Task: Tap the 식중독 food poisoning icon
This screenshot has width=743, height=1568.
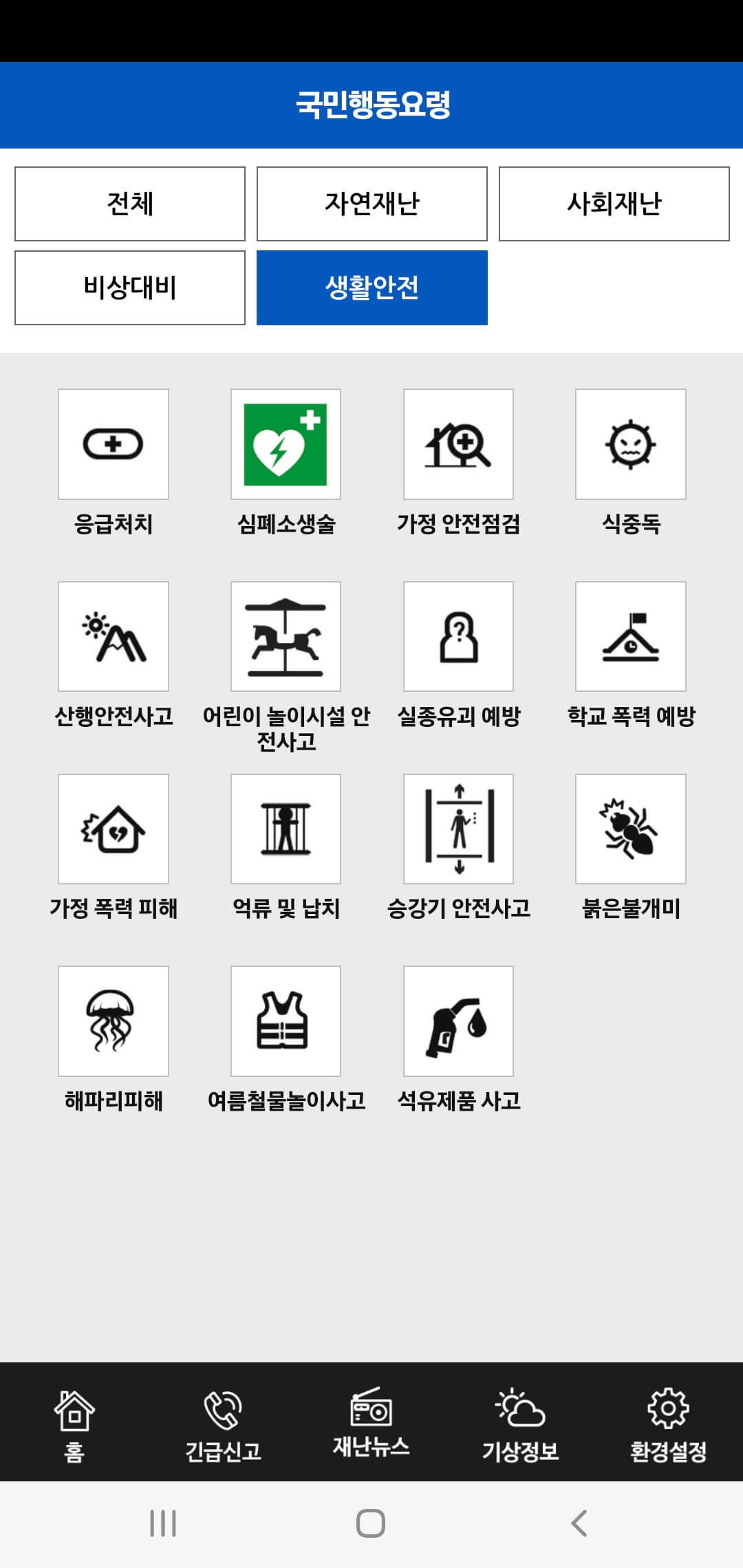Action: tap(629, 444)
